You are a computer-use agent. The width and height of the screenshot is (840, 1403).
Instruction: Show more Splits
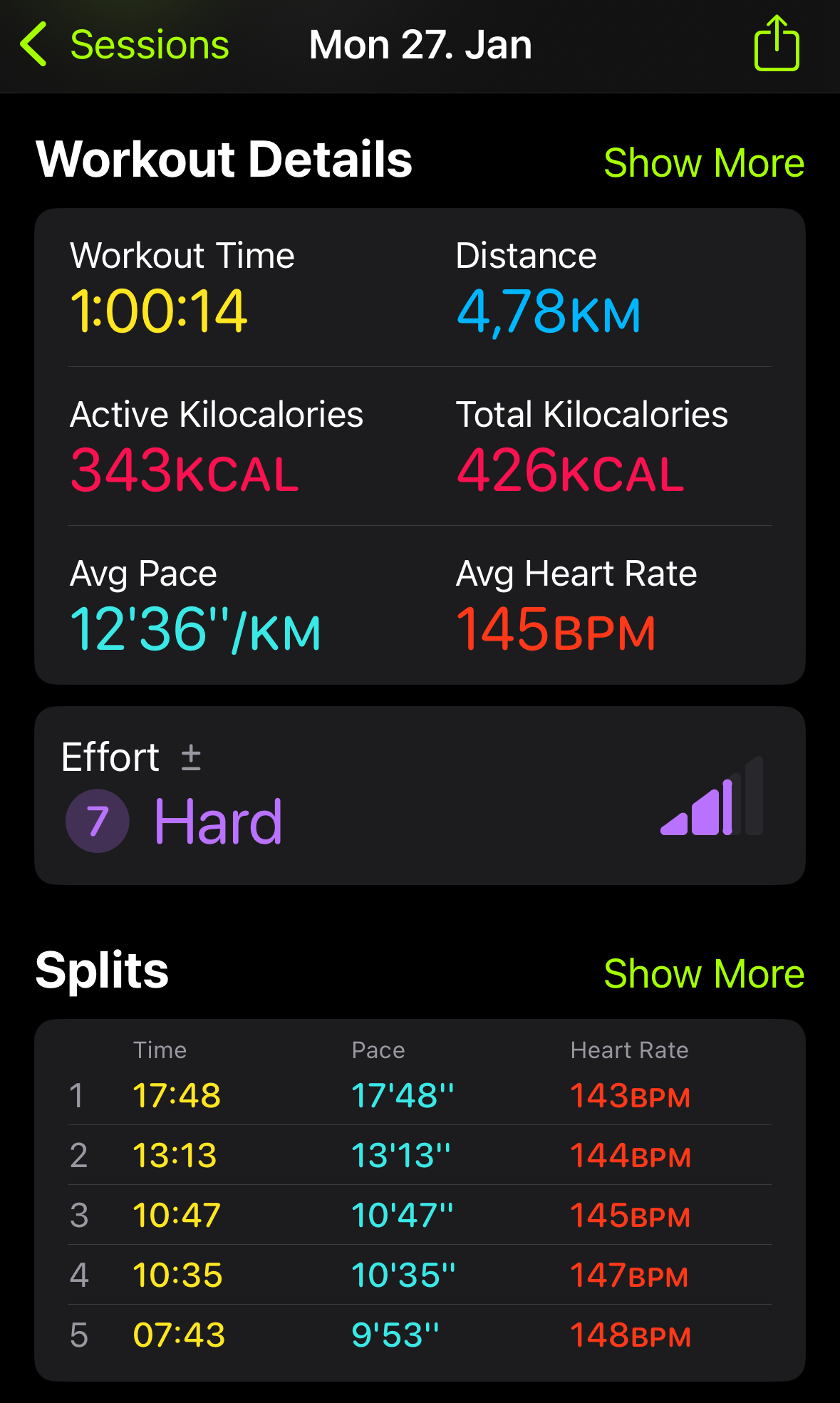point(704,973)
